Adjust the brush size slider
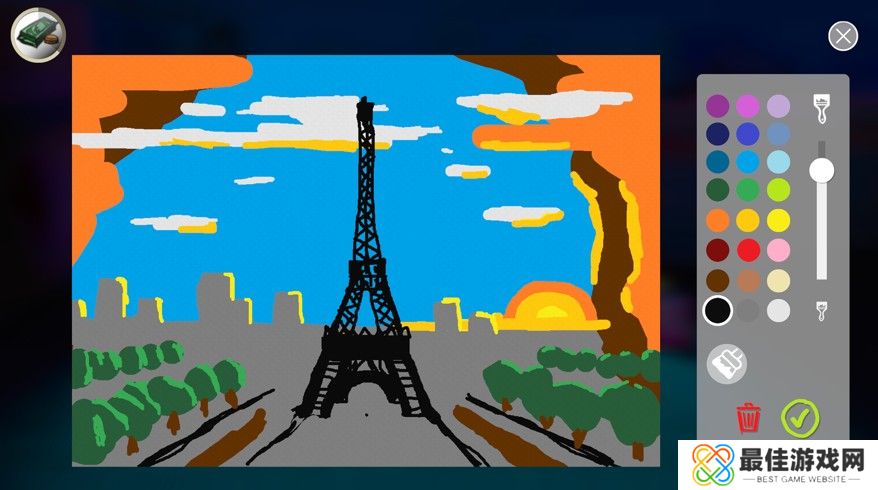 tap(821, 171)
